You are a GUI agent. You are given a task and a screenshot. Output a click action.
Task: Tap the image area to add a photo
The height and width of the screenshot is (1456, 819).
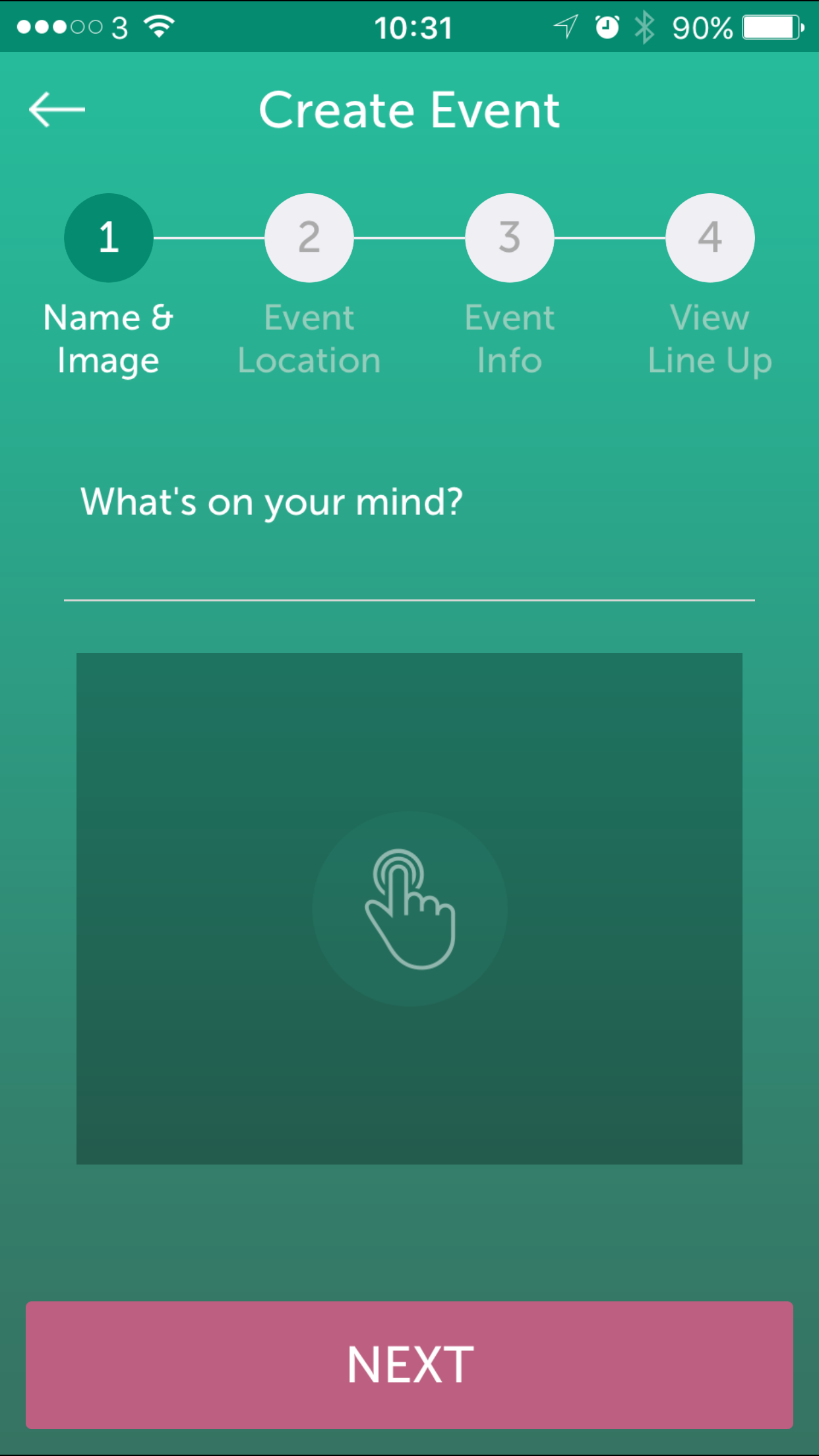[409, 908]
